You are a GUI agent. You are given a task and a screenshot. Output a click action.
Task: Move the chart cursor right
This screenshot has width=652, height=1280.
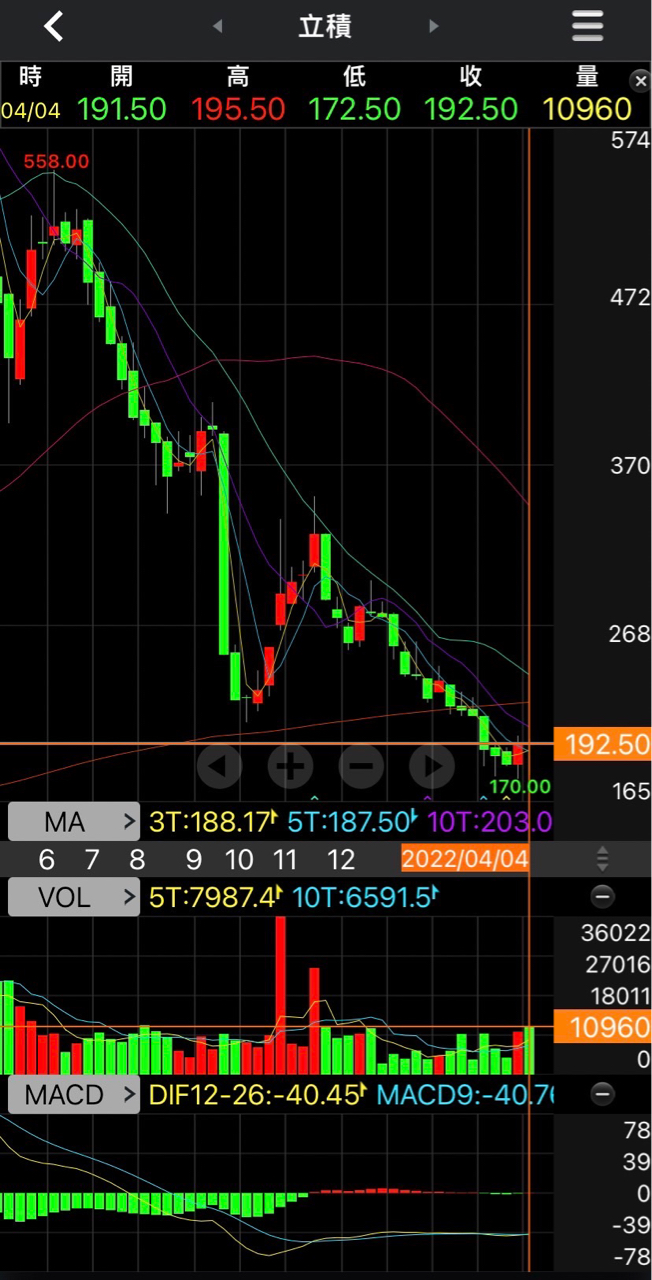pyautogui.click(x=432, y=767)
